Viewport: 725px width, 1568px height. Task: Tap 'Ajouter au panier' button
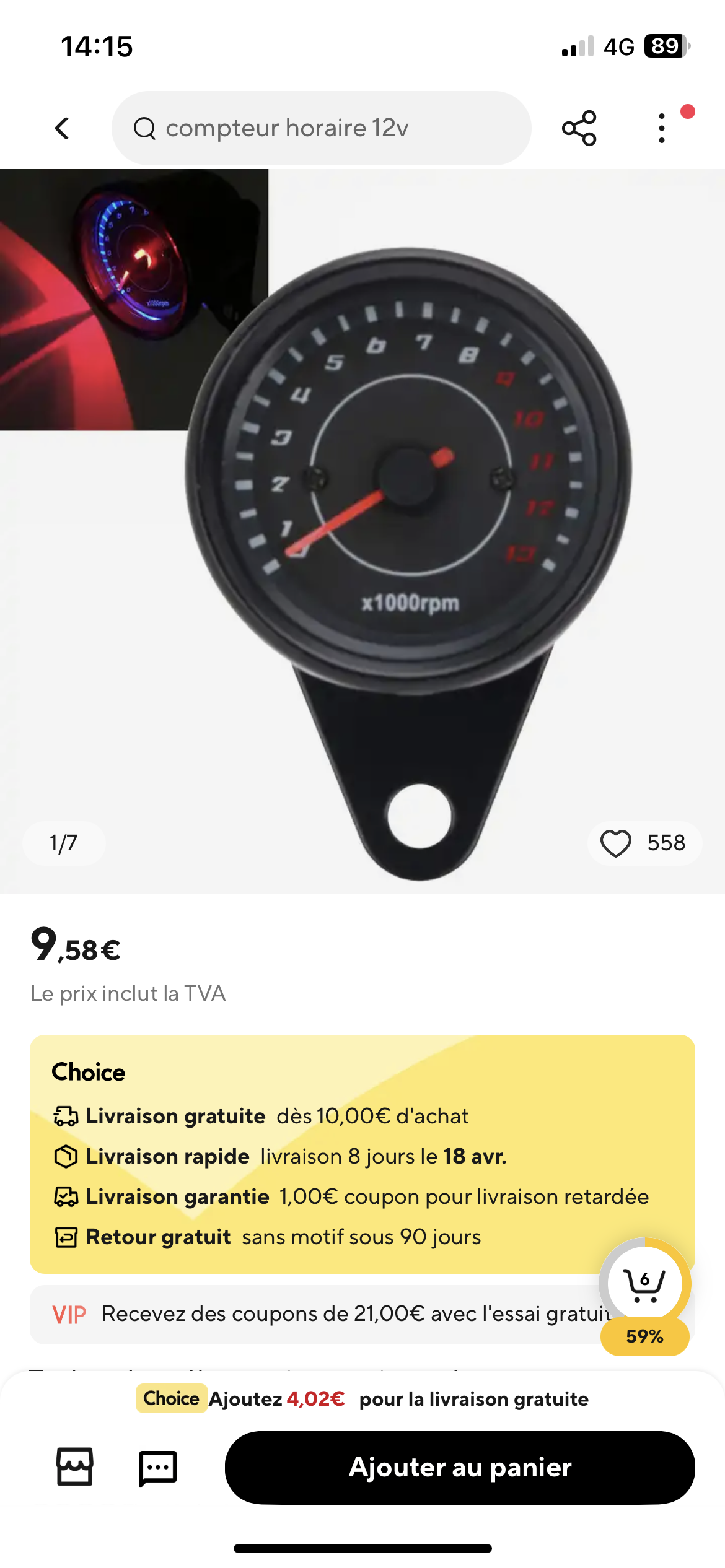pos(459,1468)
